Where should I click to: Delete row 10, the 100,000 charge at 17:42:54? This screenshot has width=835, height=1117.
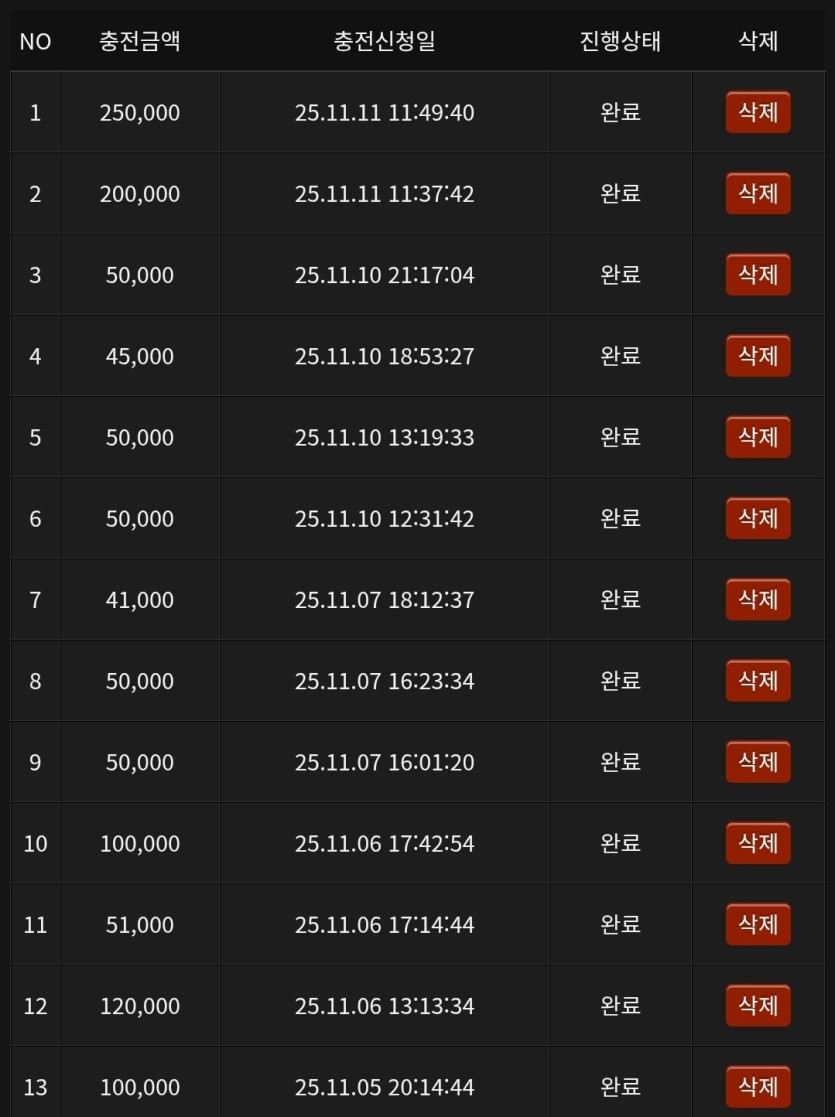(758, 843)
